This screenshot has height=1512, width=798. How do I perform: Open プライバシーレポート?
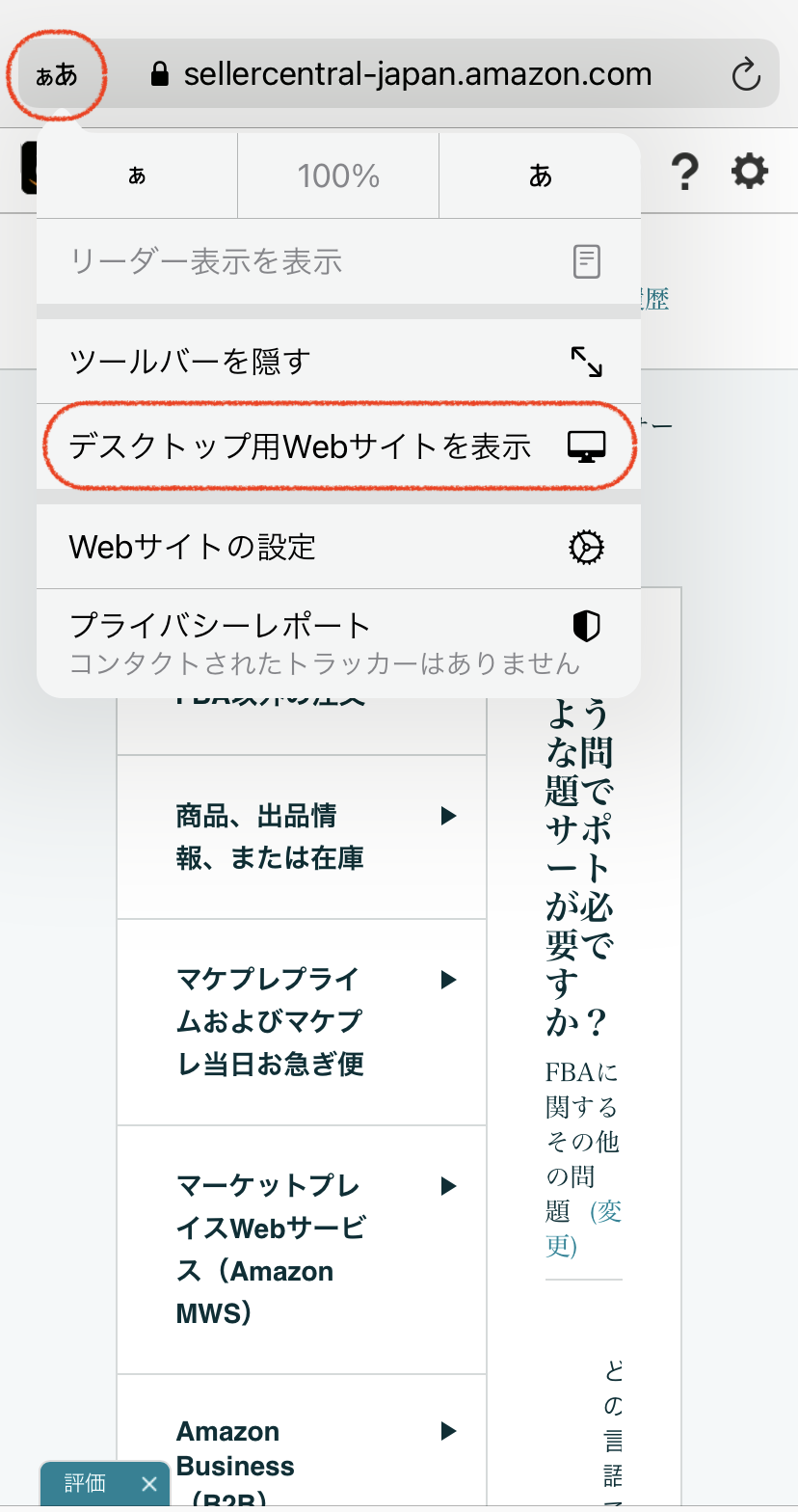point(337,641)
